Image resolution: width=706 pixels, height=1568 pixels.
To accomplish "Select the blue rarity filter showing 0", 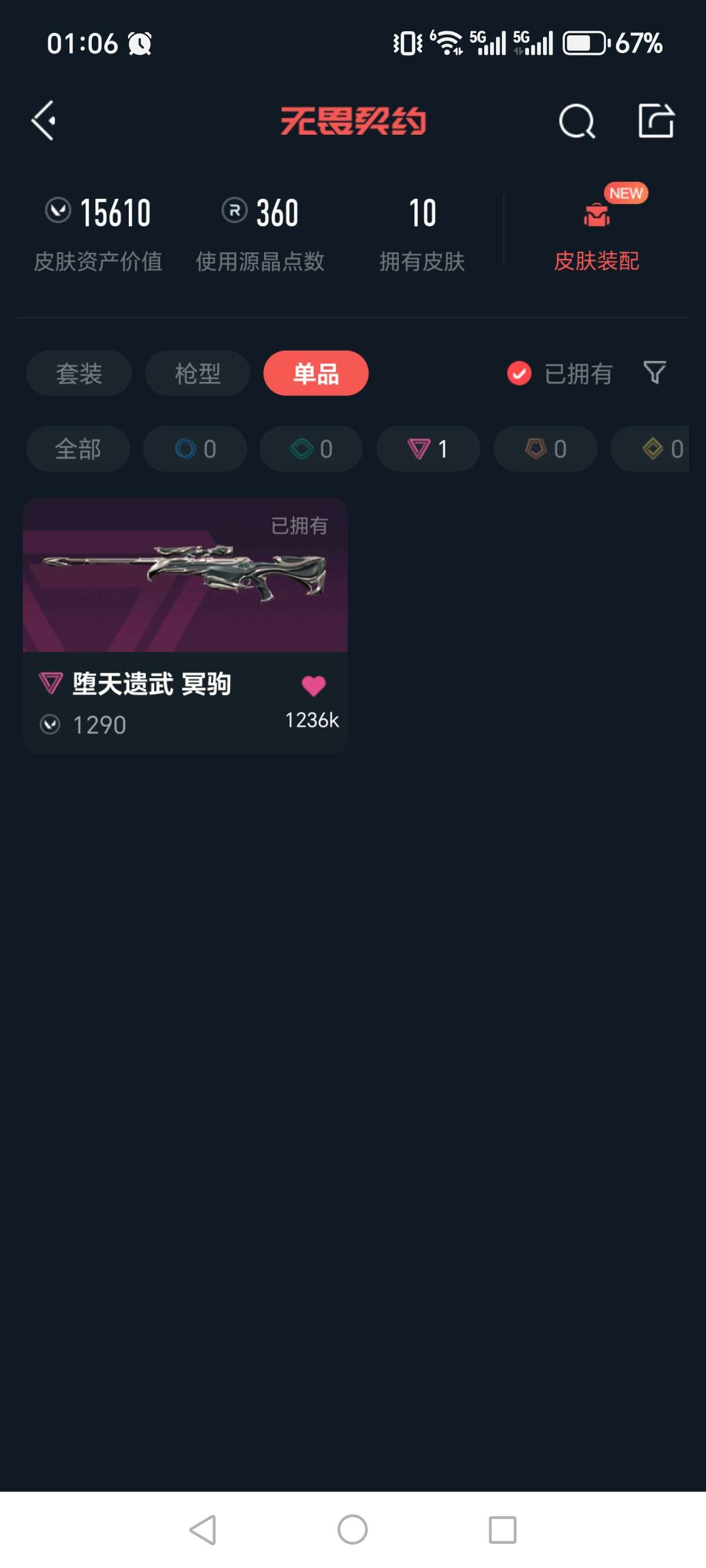I will (194, 449).
